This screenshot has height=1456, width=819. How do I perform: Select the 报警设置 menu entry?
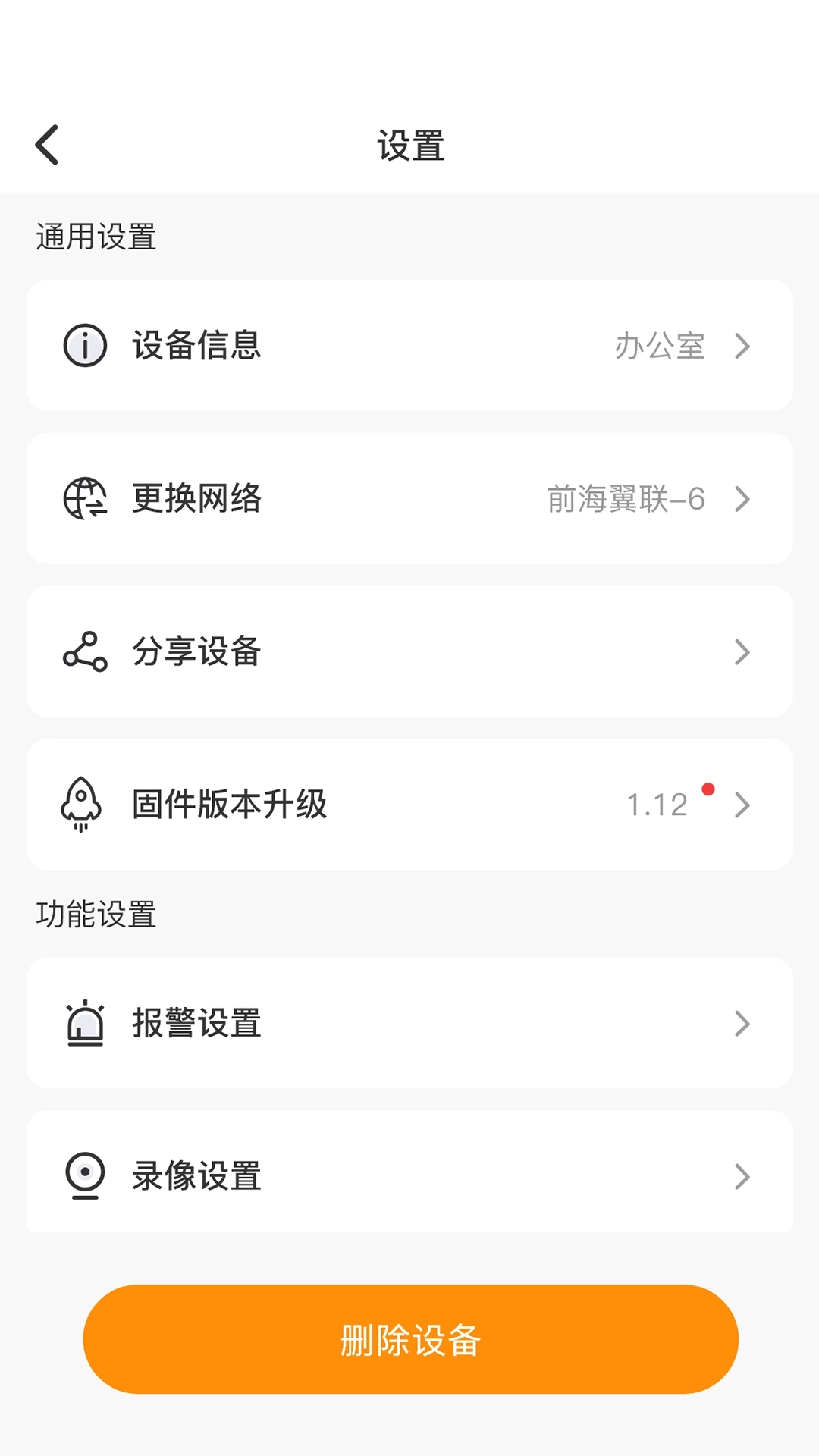[196, 1024]
